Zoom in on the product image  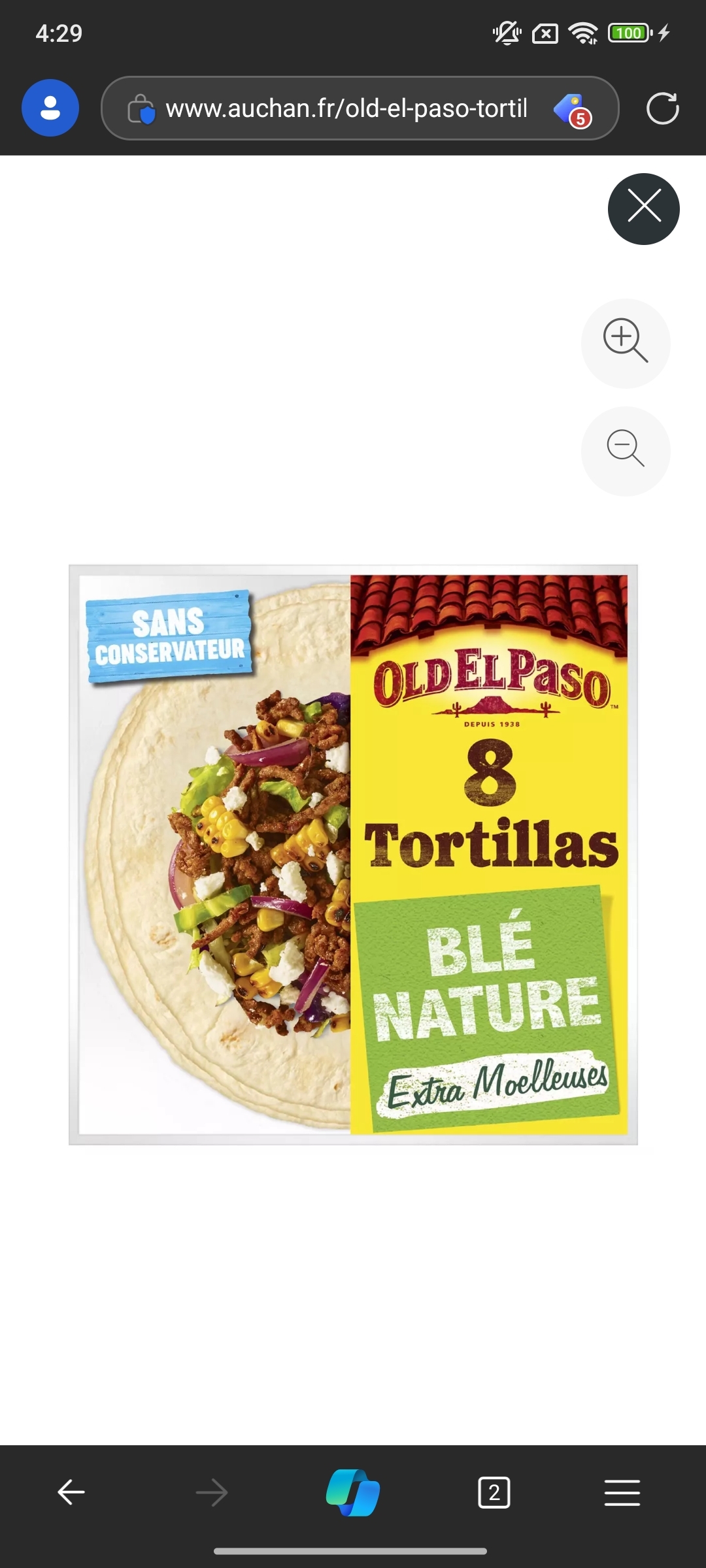point(626,343)
